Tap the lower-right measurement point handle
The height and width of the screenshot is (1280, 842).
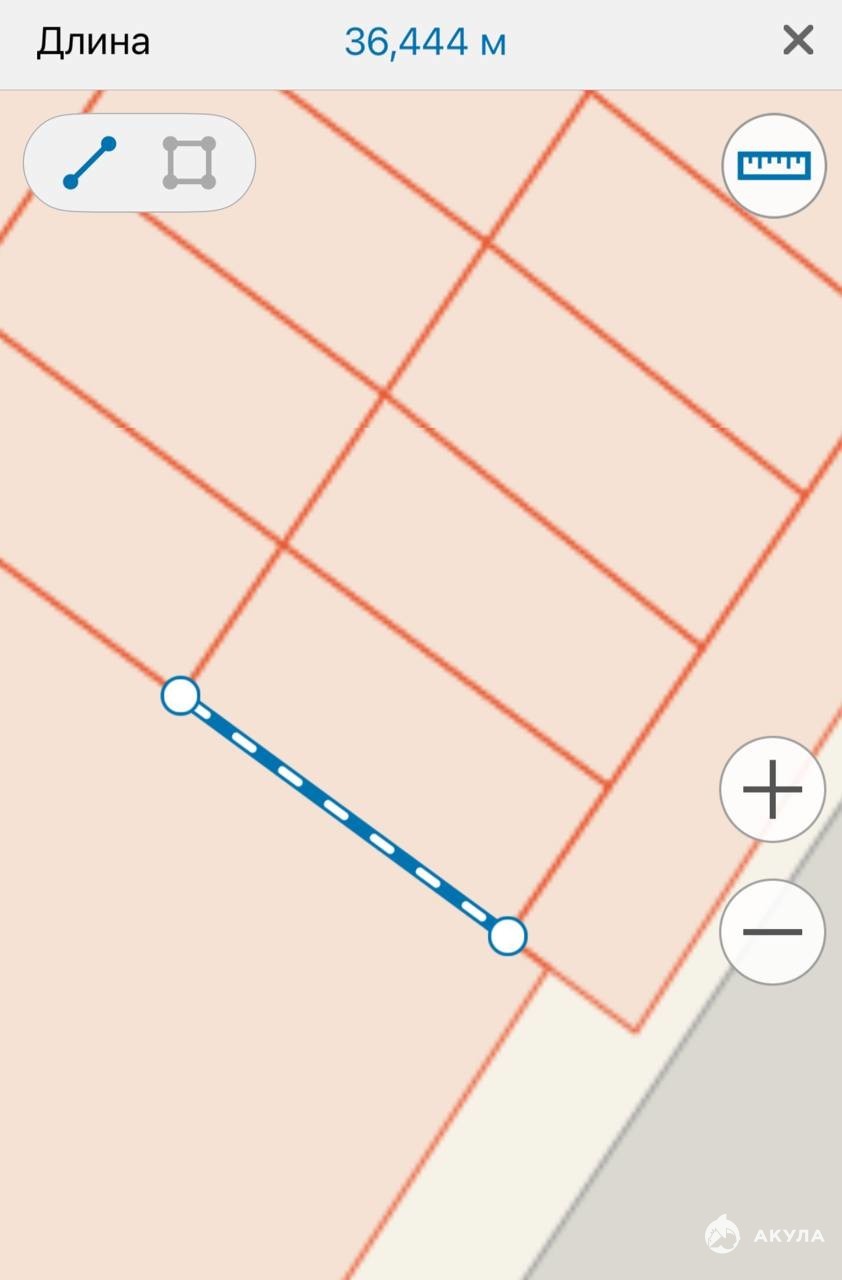point(507,936)
